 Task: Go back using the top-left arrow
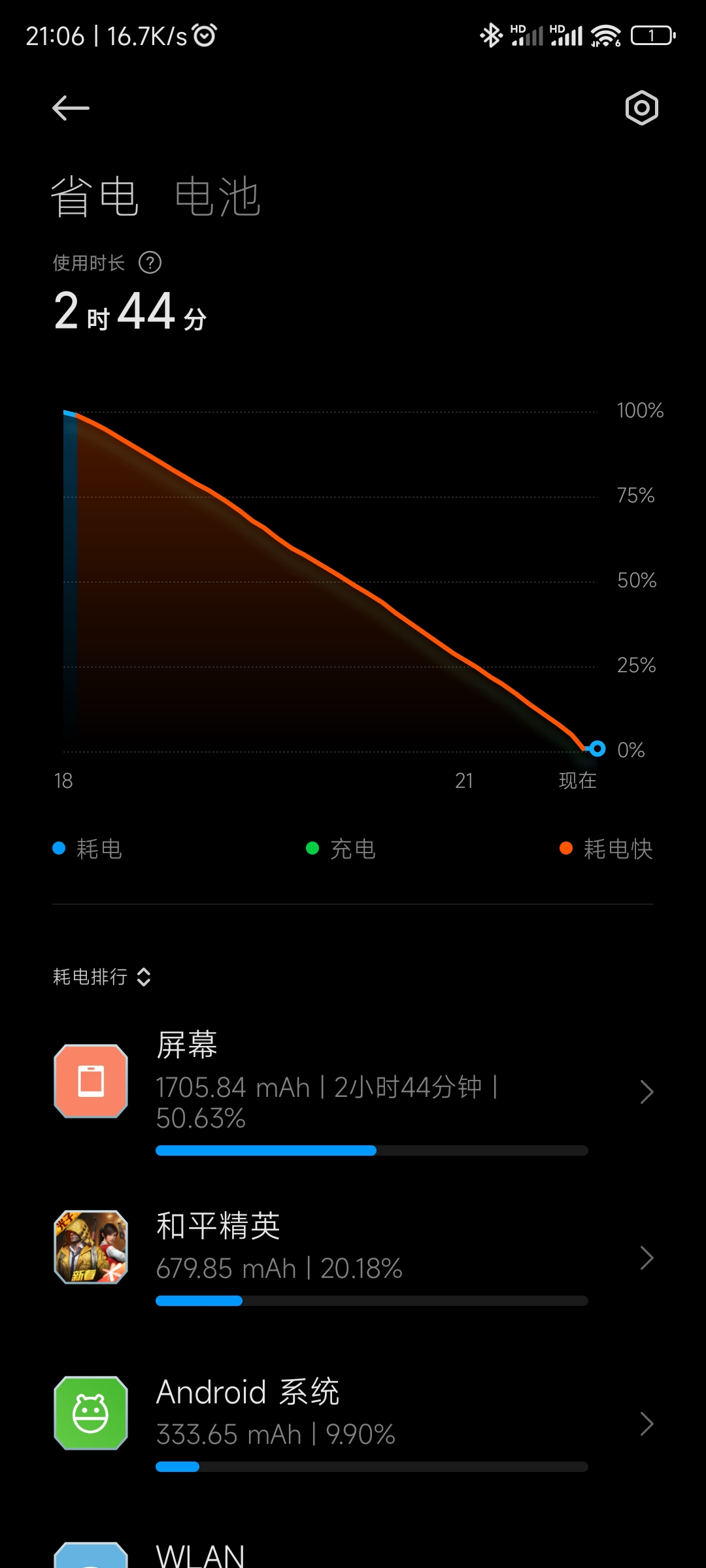71,108
